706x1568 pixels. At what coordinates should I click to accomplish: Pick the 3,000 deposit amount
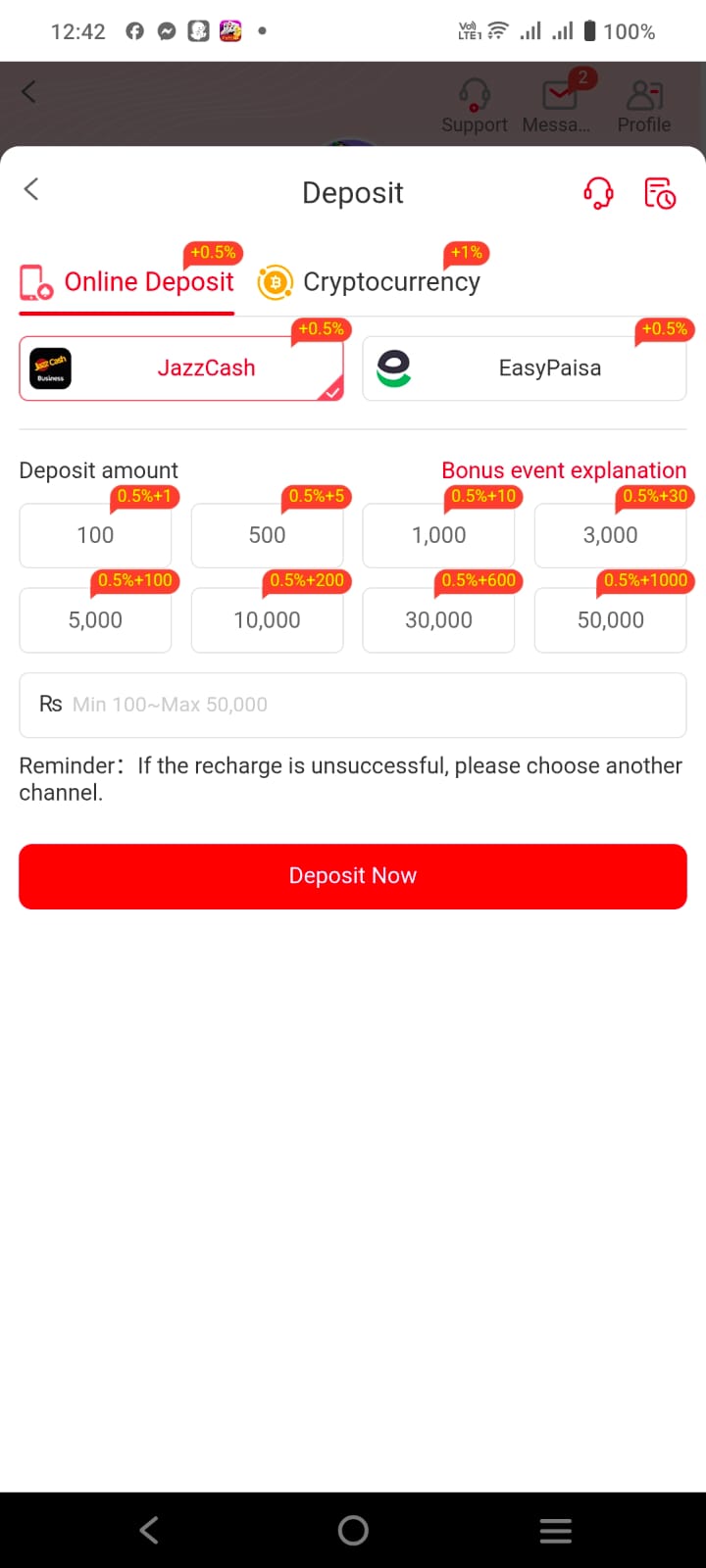pyautogui.click(x=610, y=535)
